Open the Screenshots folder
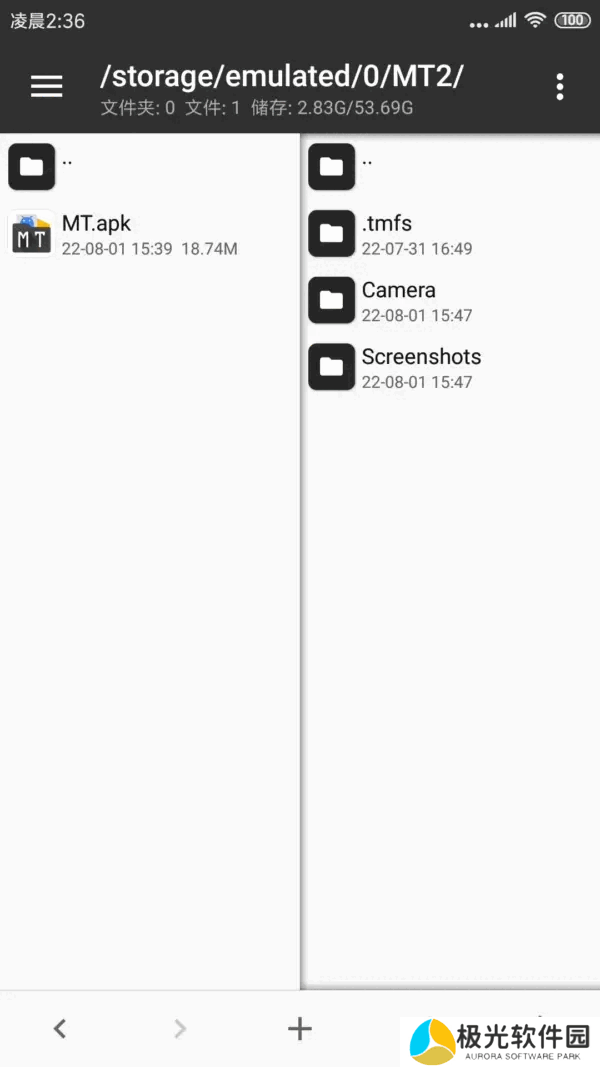 tap(450, 367)
